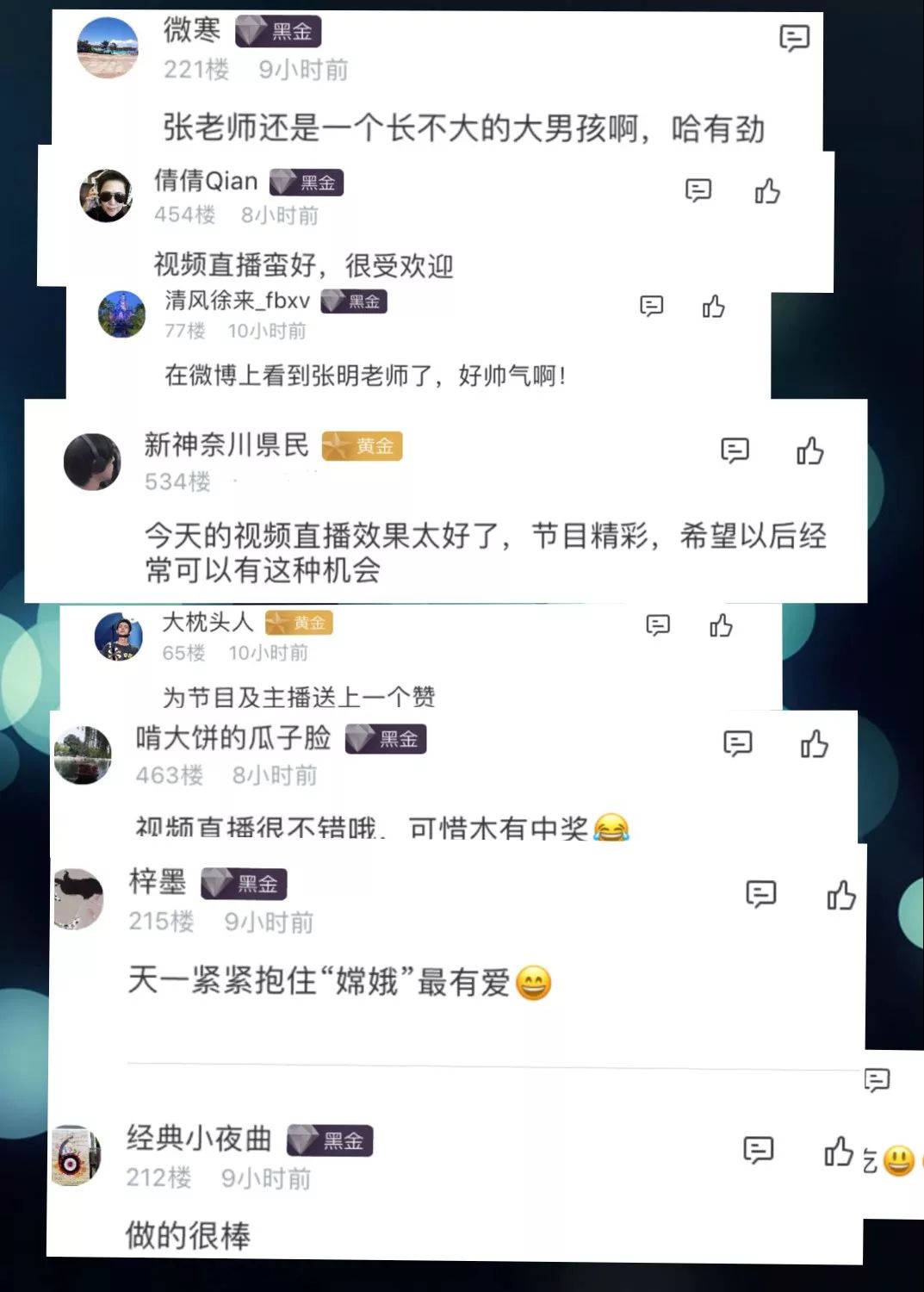Click the floor label 454楼 under 倩倩Qian

183,215
